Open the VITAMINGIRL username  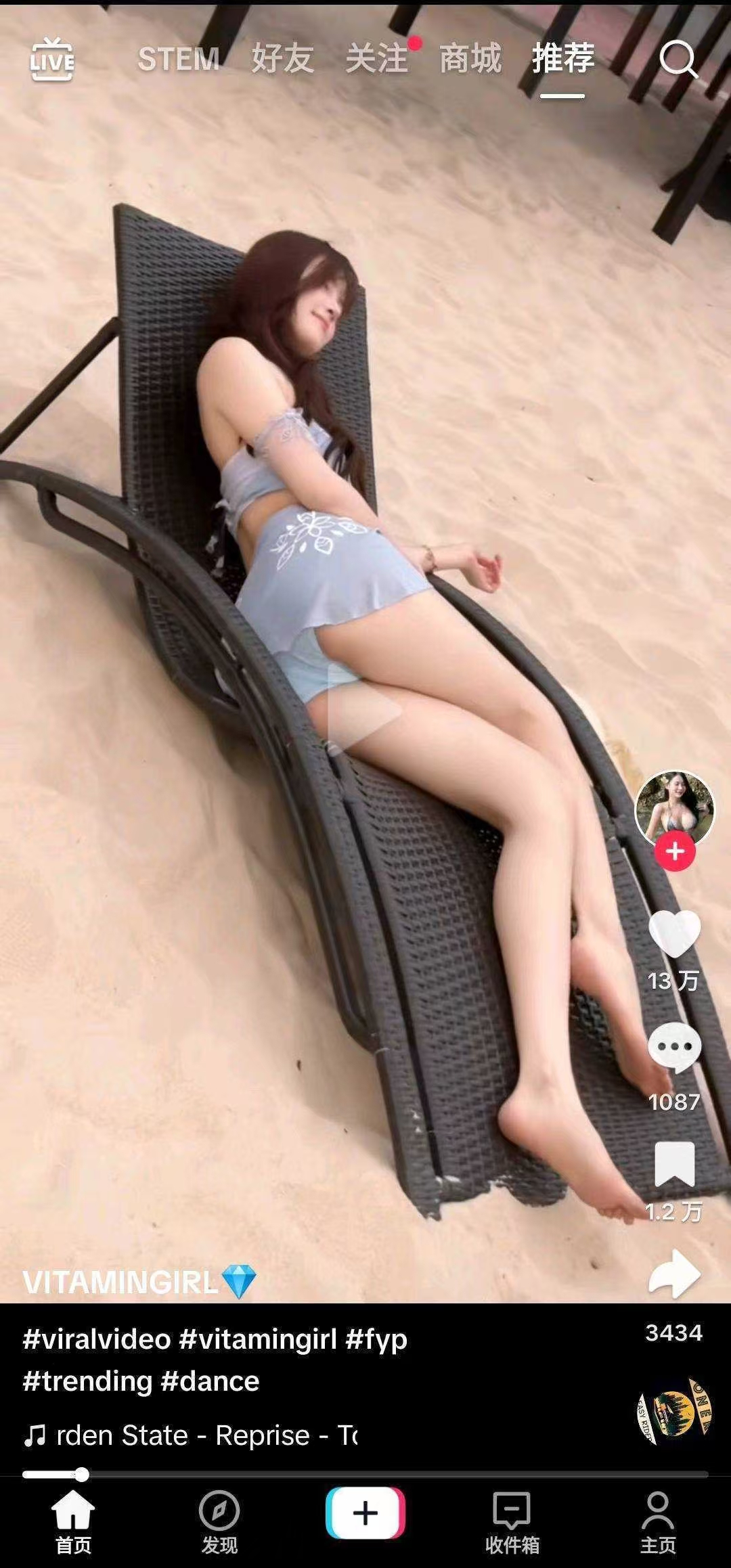[120, 1282]
